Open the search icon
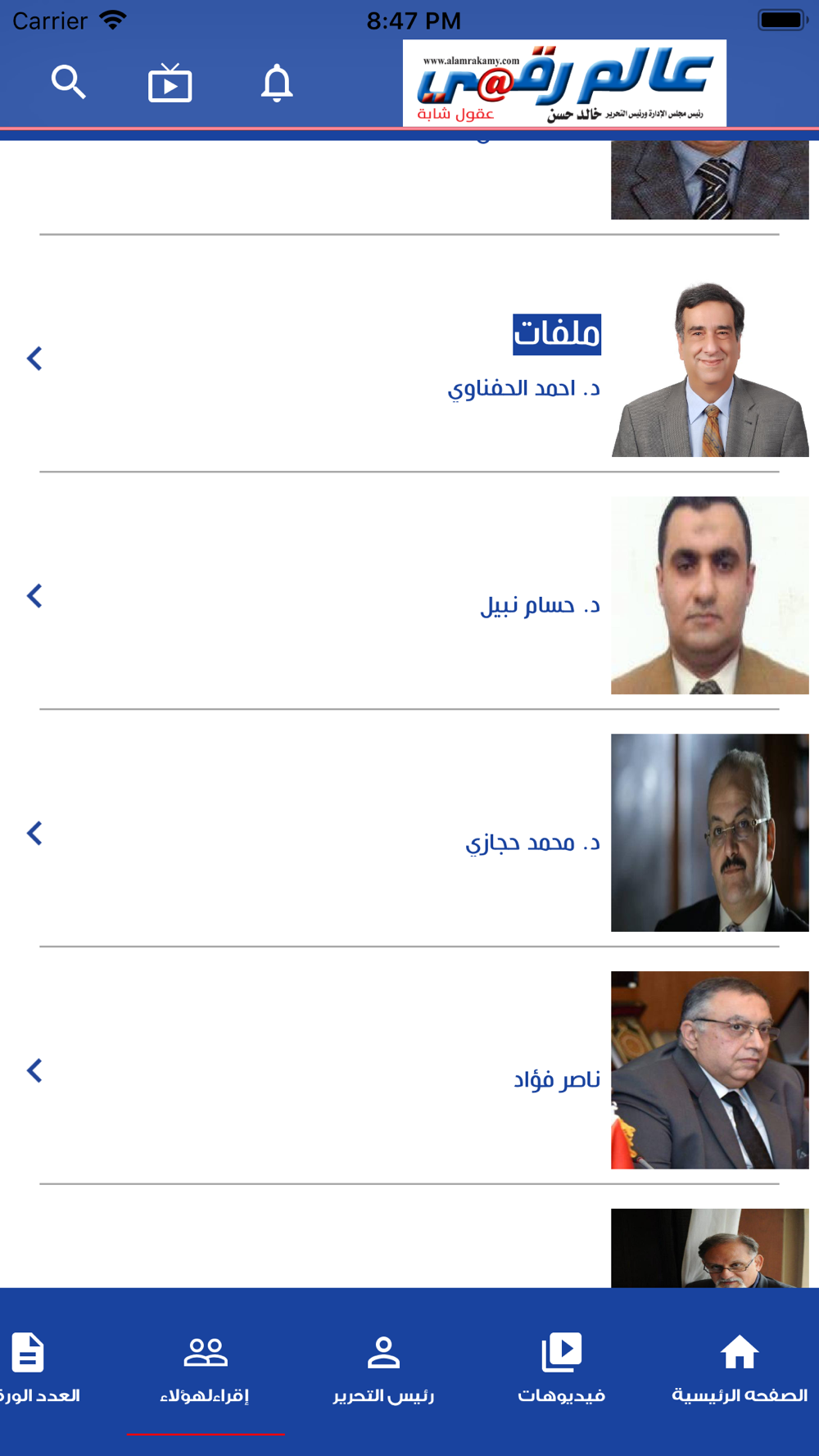The width and height of the screenshot is (819, 1456). click(68, 83)
